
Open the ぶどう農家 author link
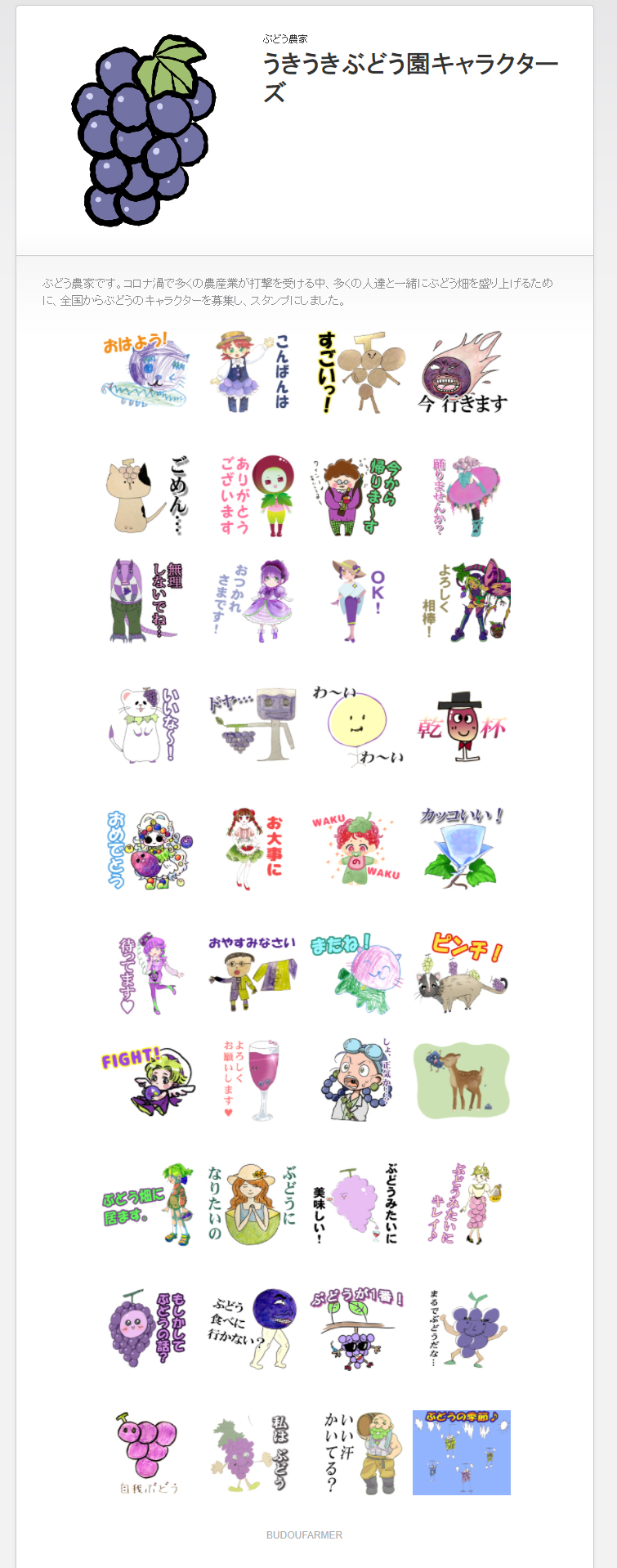(284, 39)
